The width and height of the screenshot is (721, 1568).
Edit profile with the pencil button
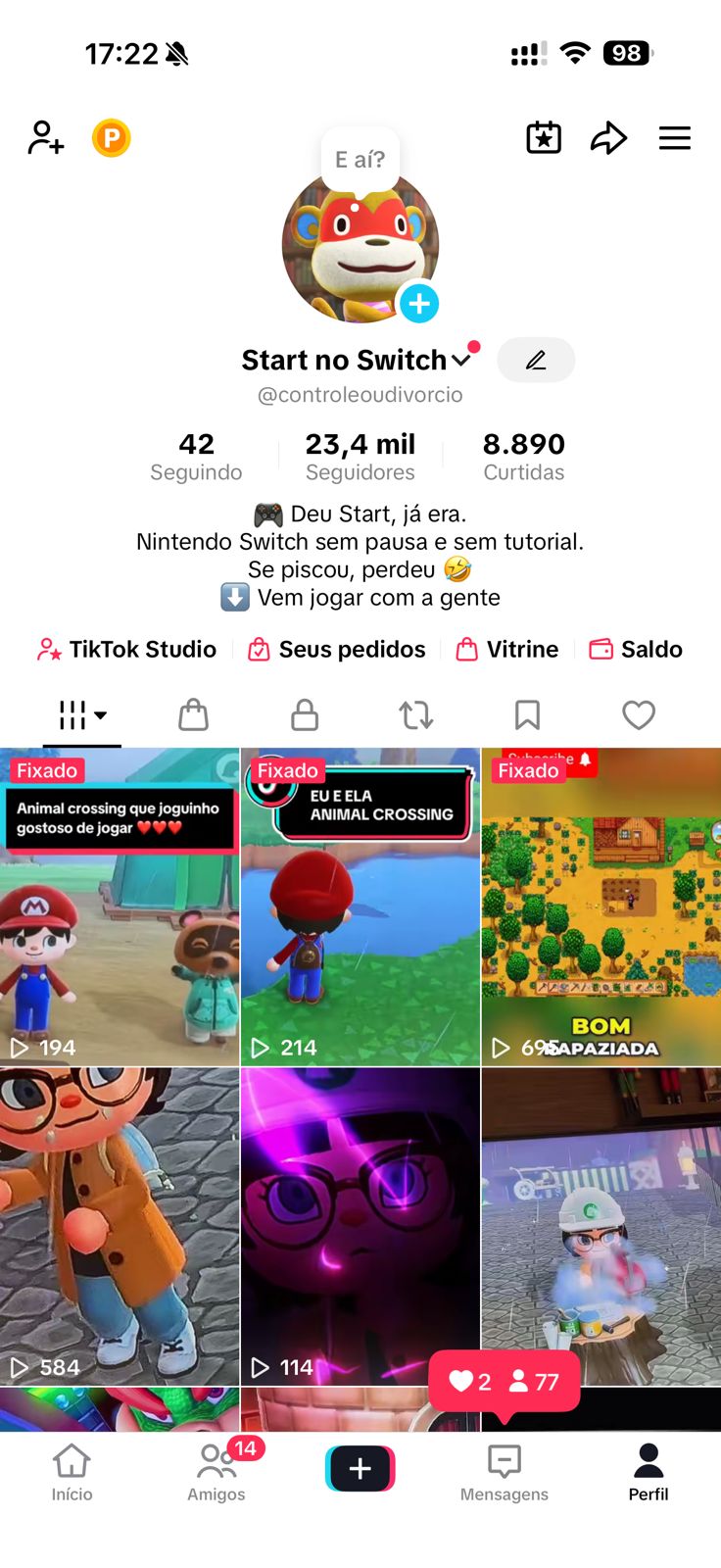pos(536,361)
